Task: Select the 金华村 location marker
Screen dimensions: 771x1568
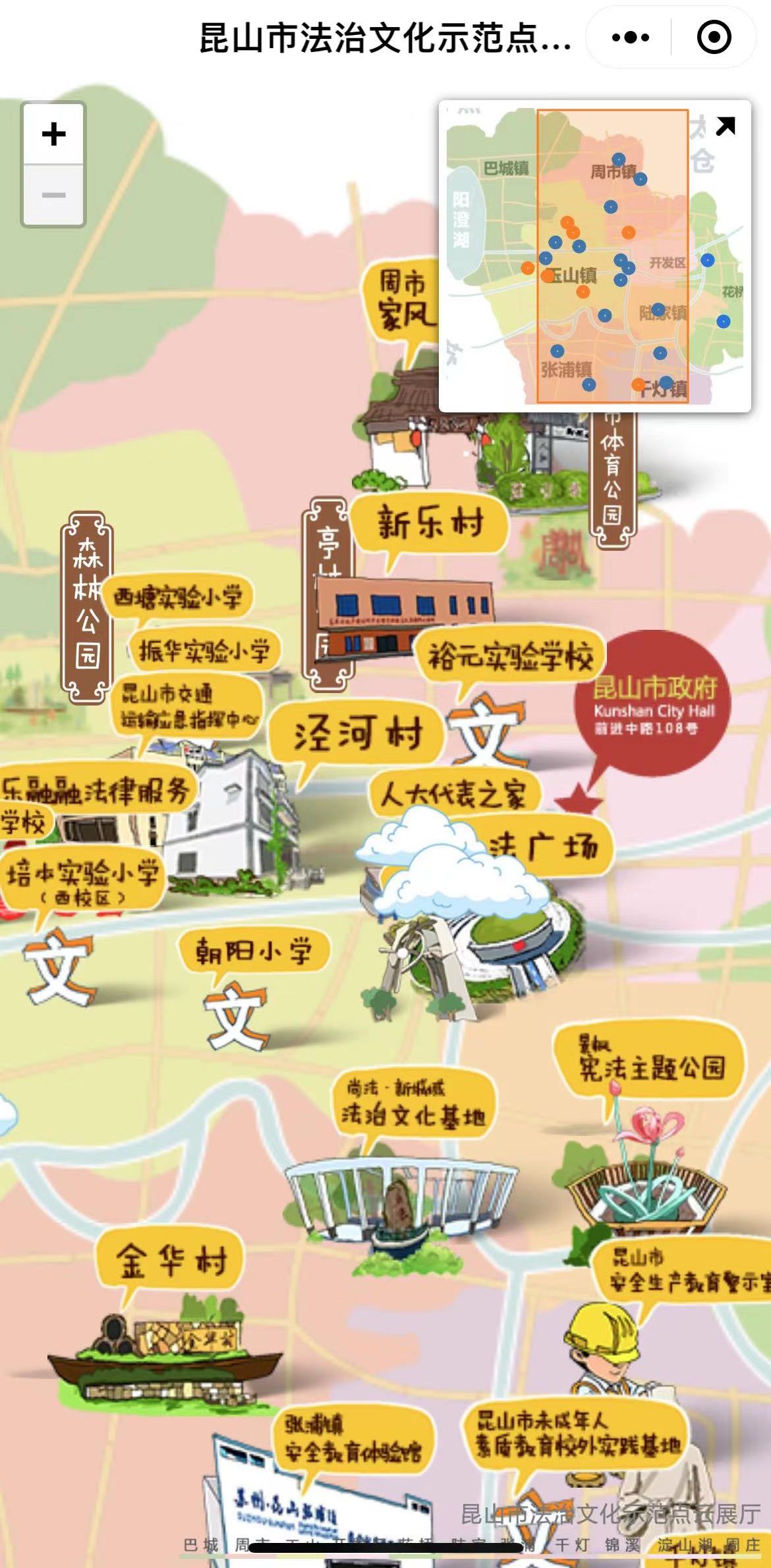Action: click(x=171, y=1261)
